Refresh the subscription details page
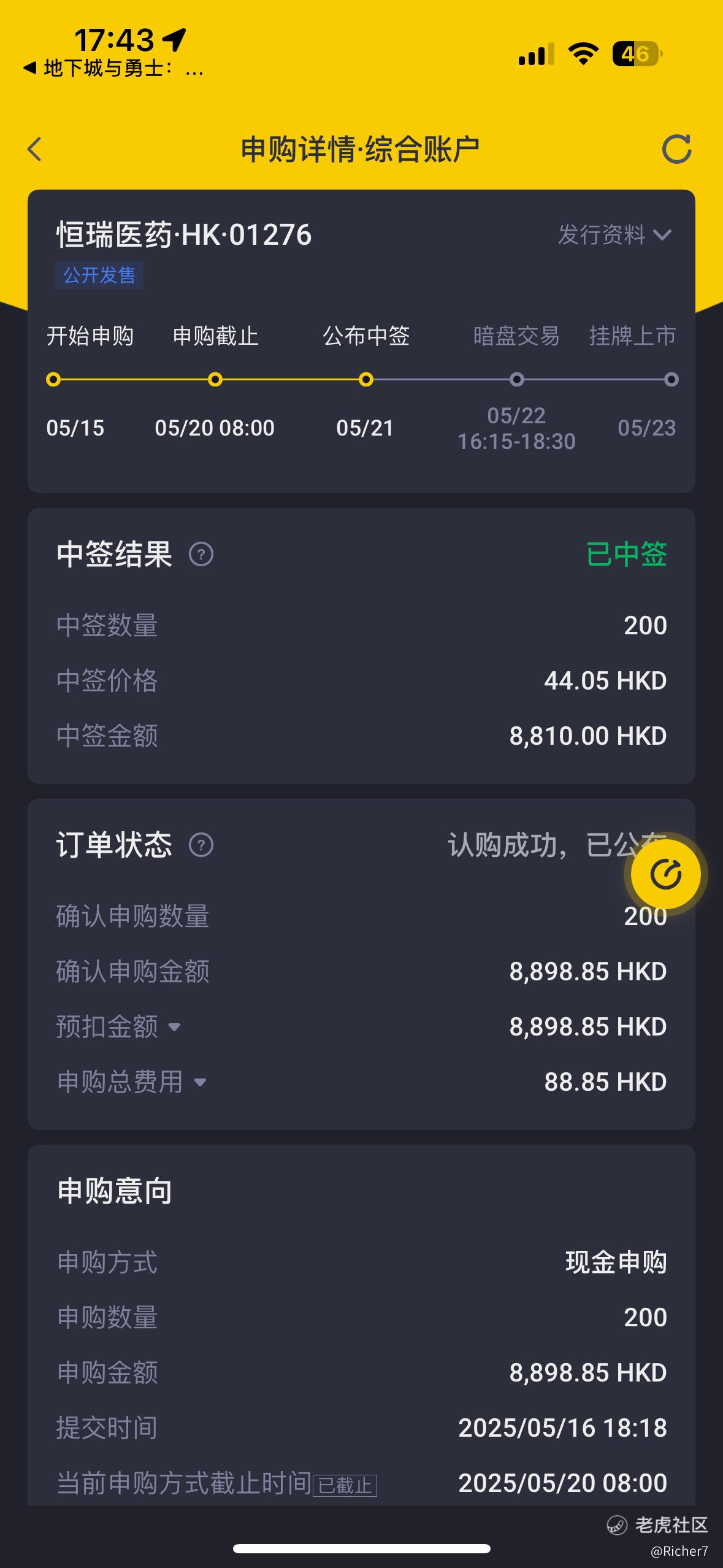This screenshot has width=723, height=1568. [x=676, y=149]
